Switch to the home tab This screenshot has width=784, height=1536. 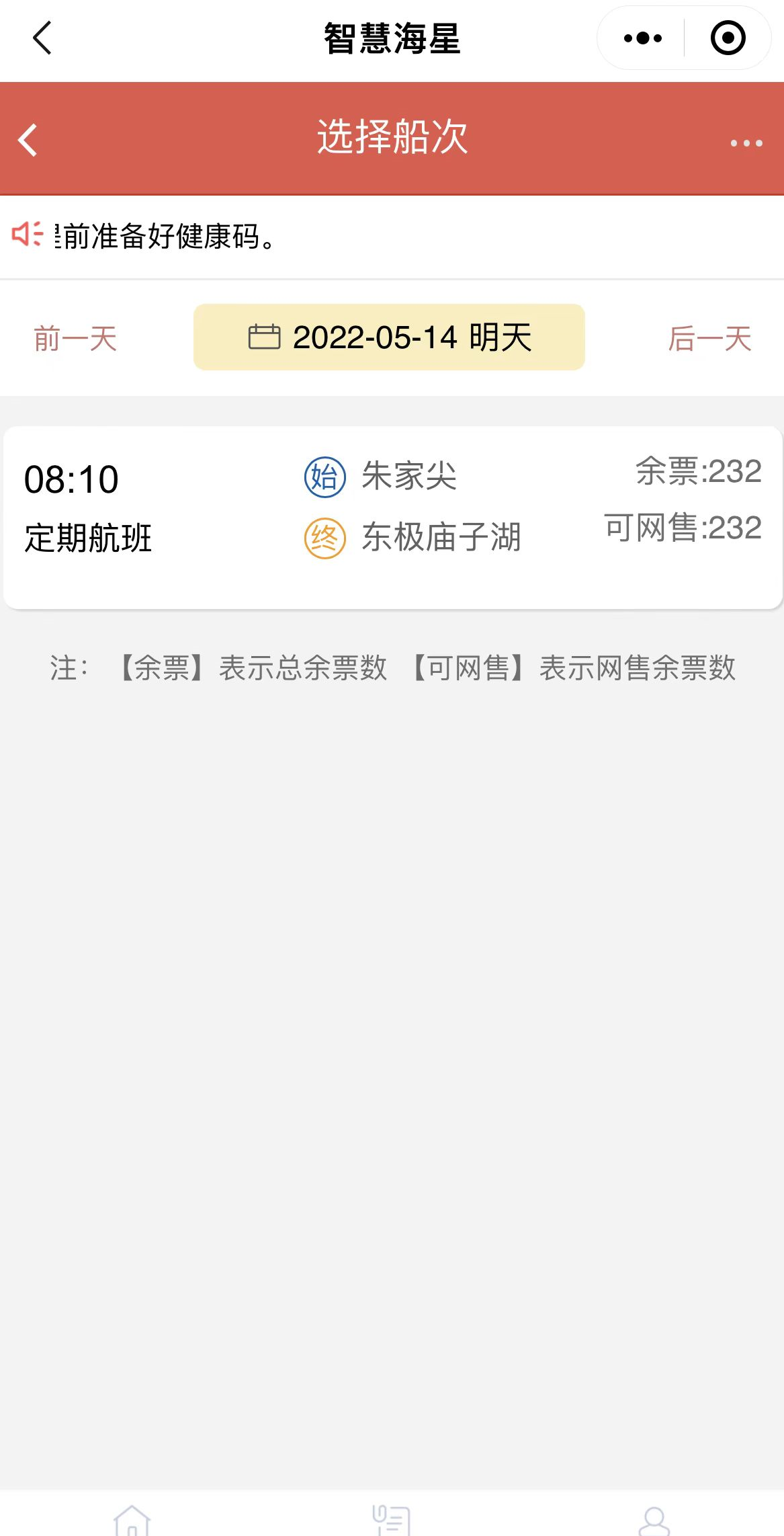click(132, 1521)
